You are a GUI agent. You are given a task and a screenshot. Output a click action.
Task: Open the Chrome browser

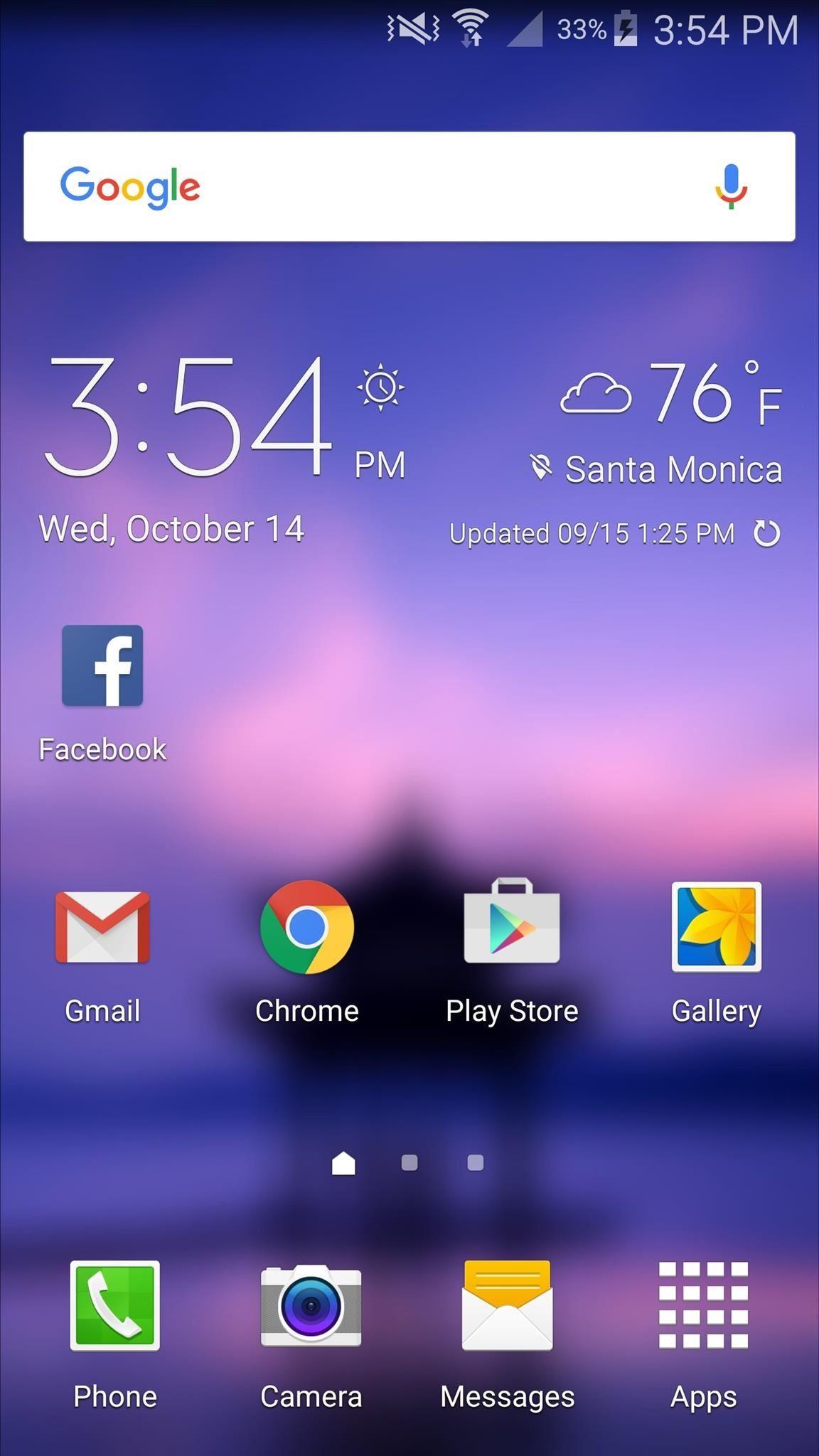306,928
